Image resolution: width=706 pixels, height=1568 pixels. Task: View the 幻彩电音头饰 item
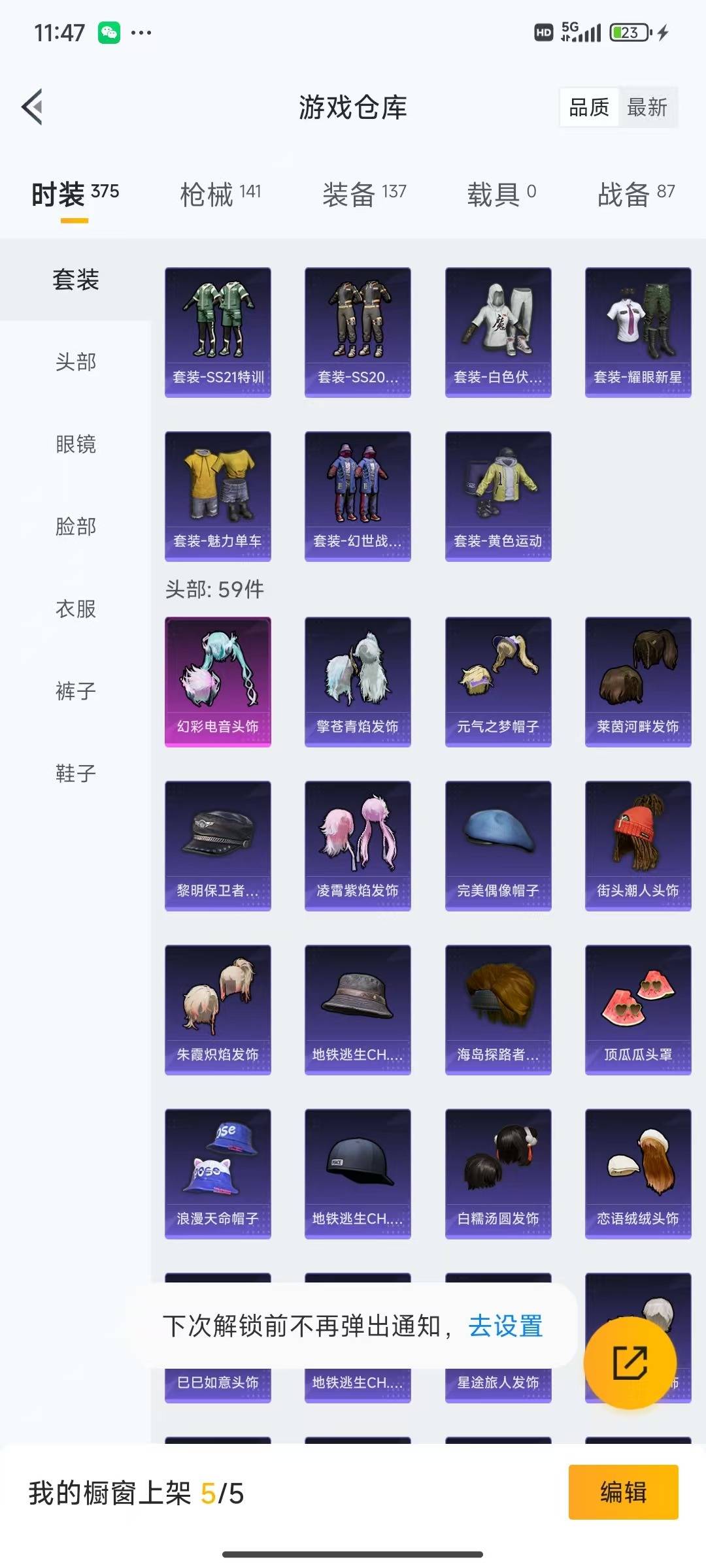218,681
